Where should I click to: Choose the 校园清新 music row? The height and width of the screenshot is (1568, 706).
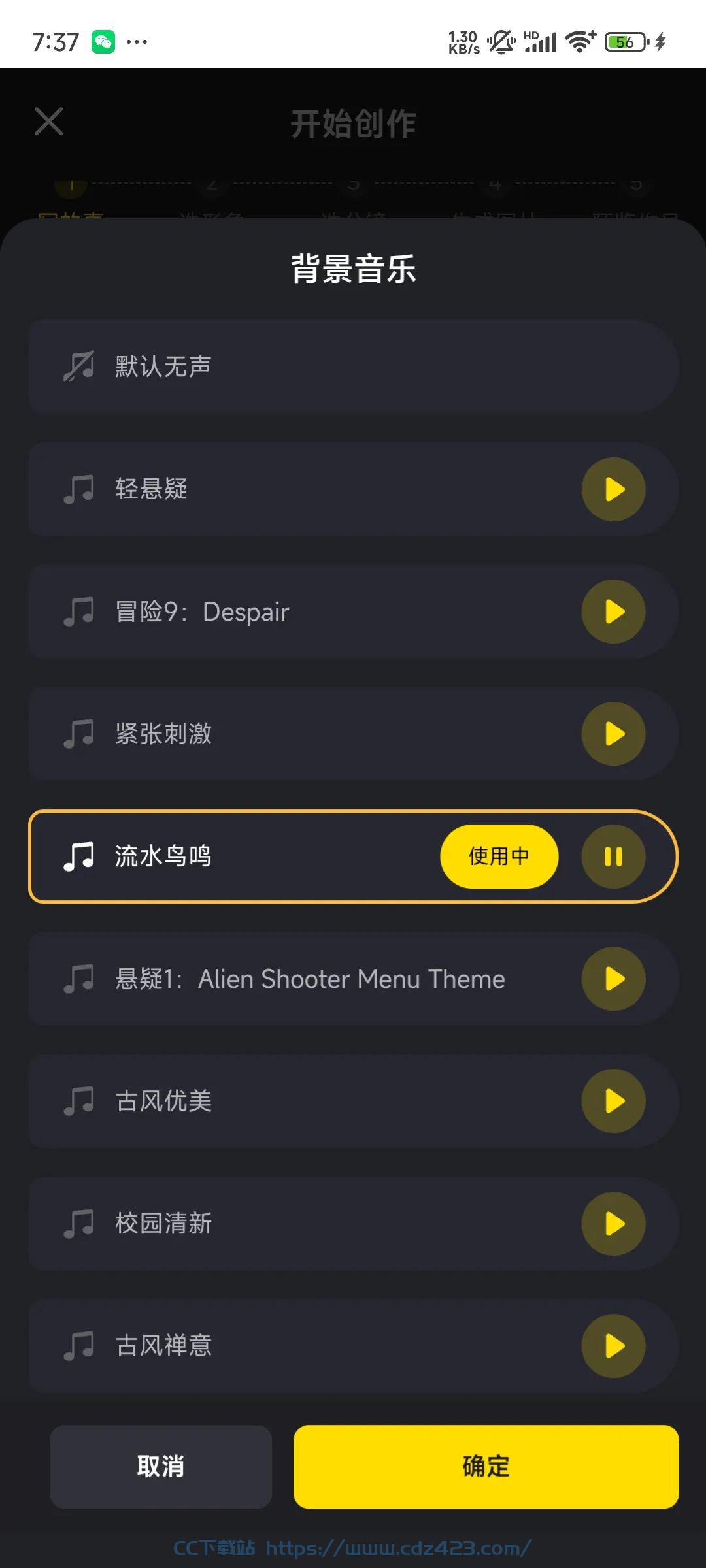353,1224
